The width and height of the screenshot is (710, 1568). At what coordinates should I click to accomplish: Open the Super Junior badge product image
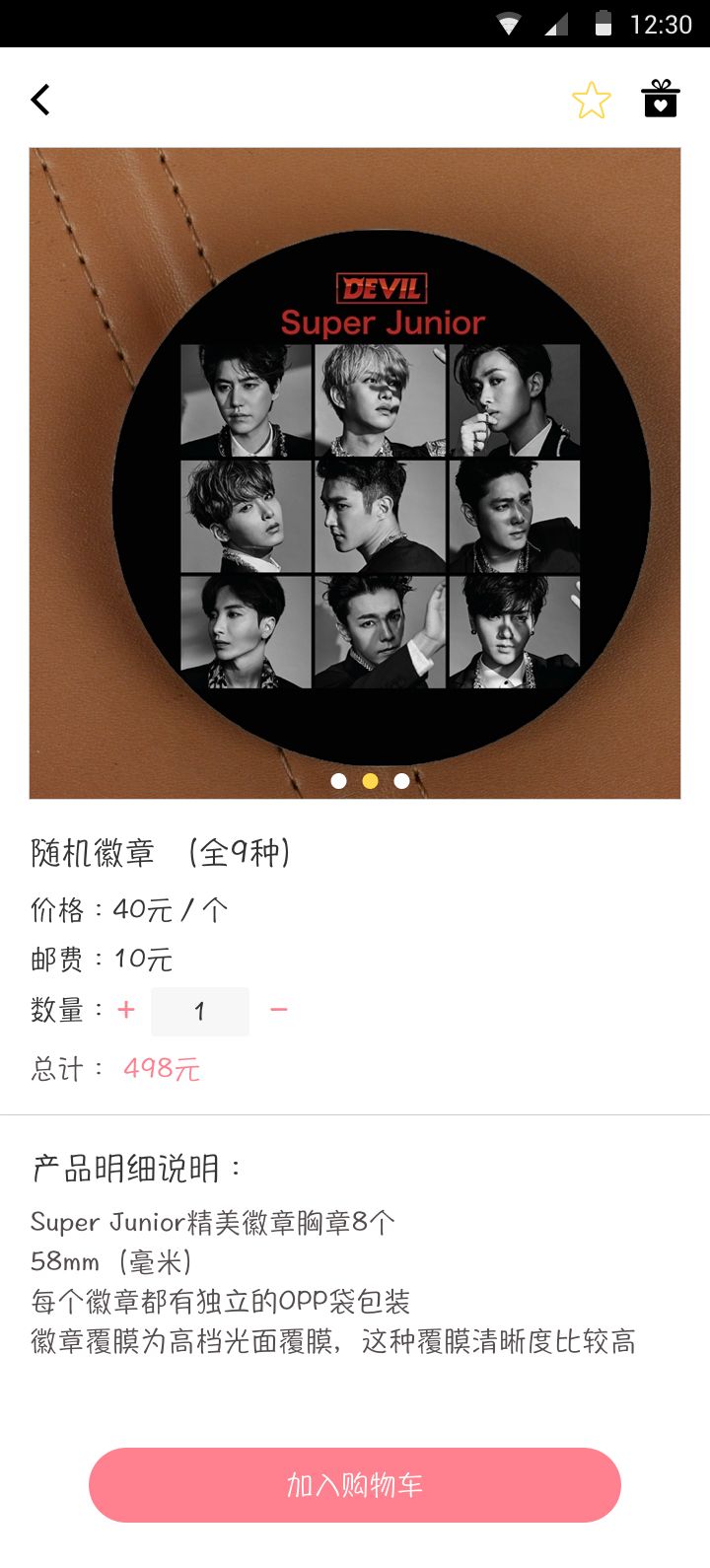pos(355,473)
